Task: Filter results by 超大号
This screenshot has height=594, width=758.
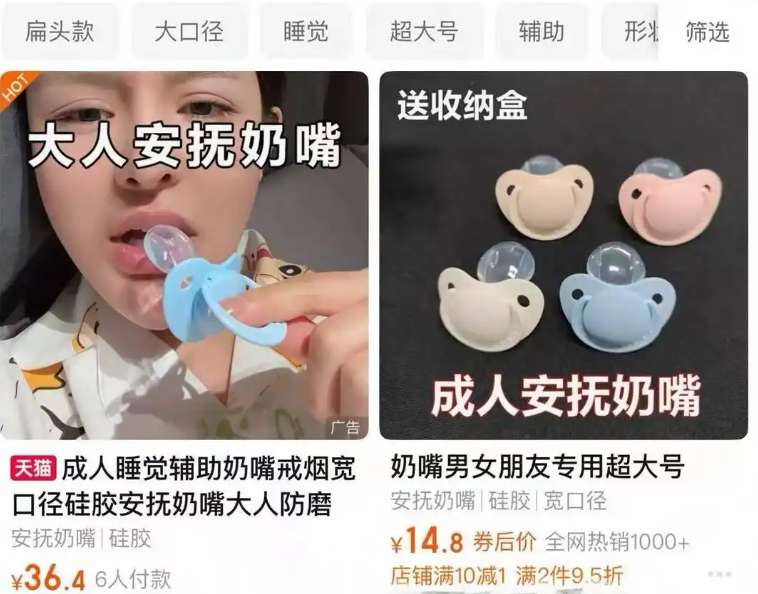Action: click(424, 31)
